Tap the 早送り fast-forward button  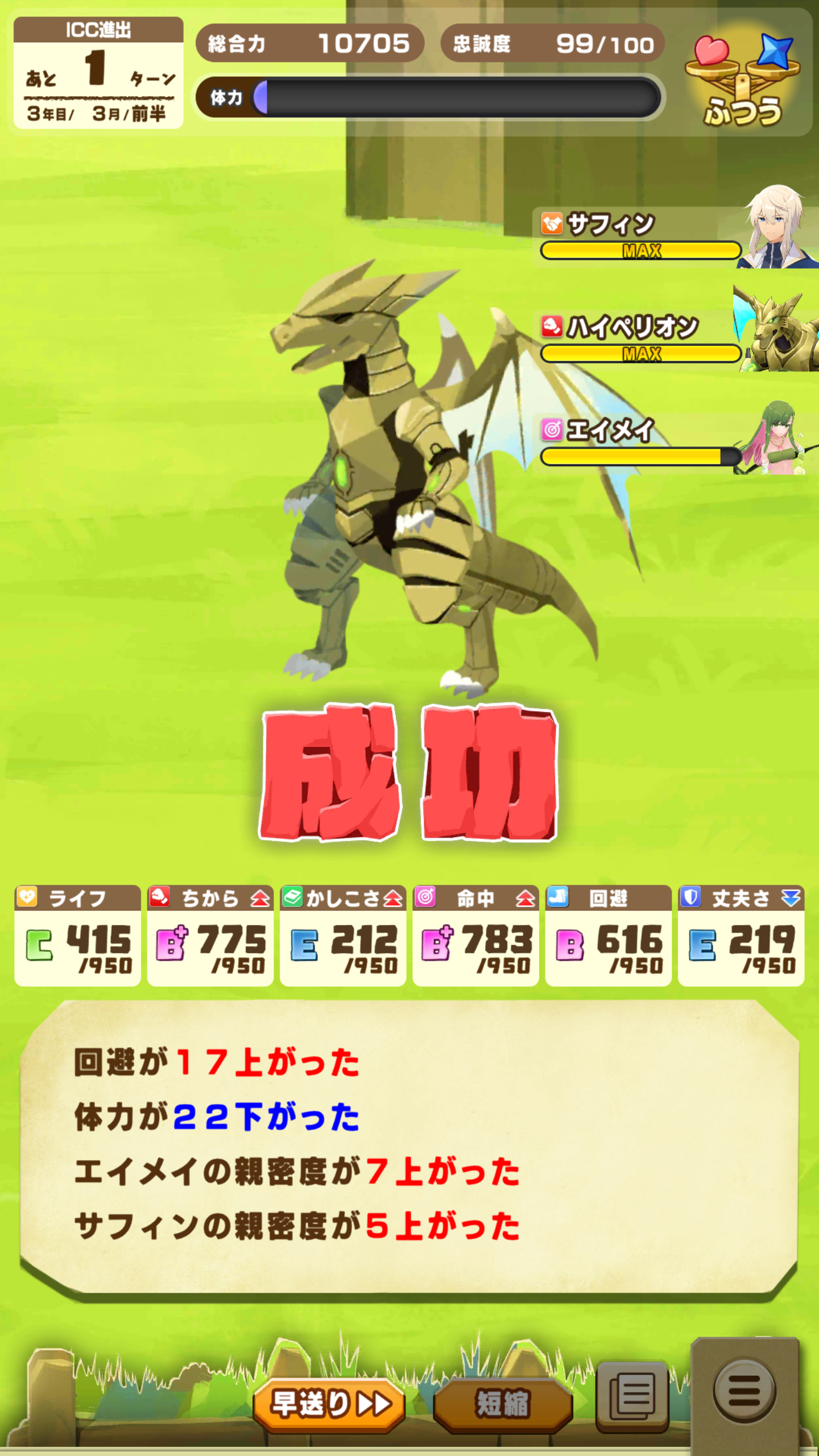click(330, 1404)
